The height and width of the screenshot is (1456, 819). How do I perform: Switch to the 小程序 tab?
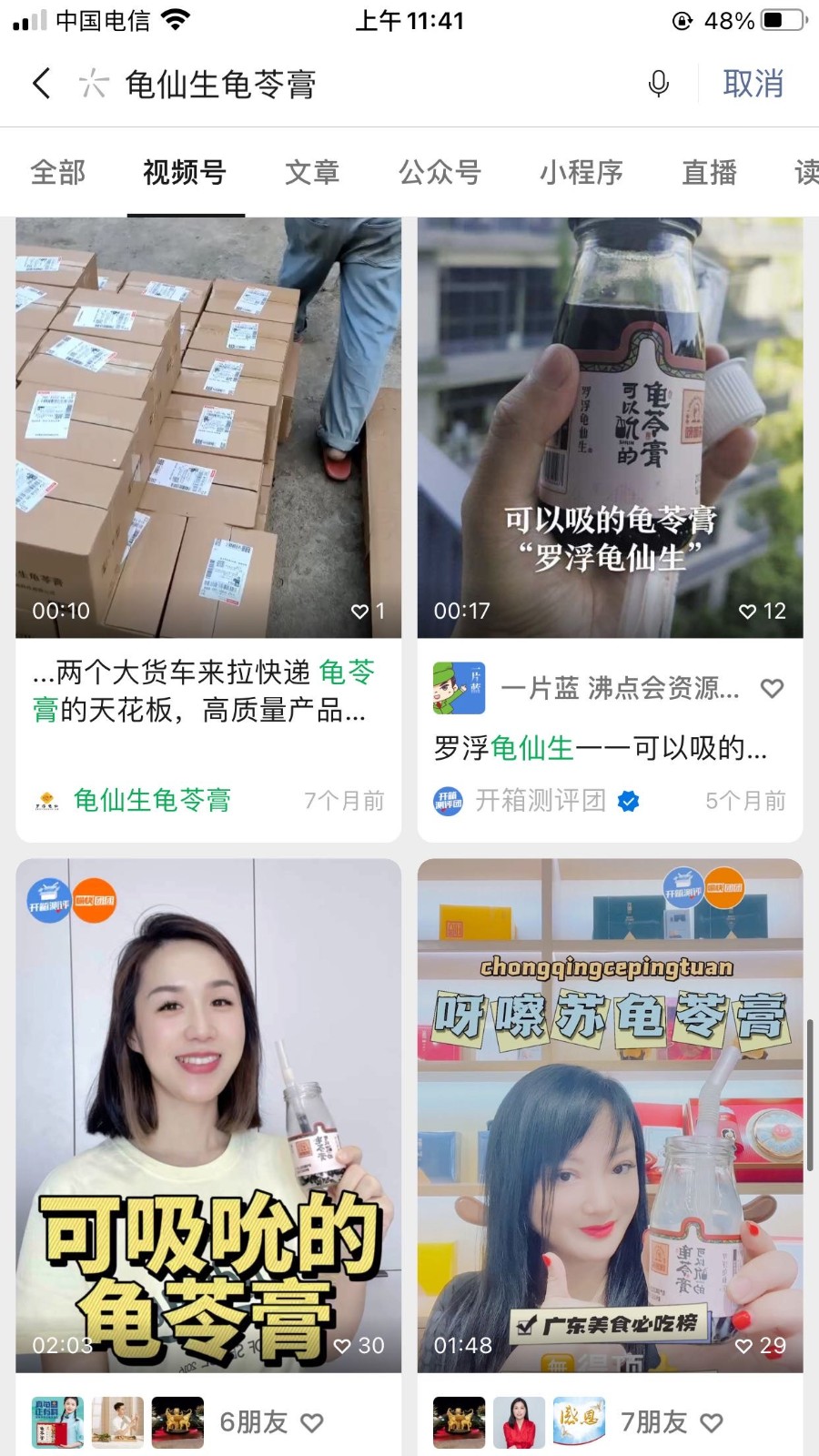[x=581, y=172]
